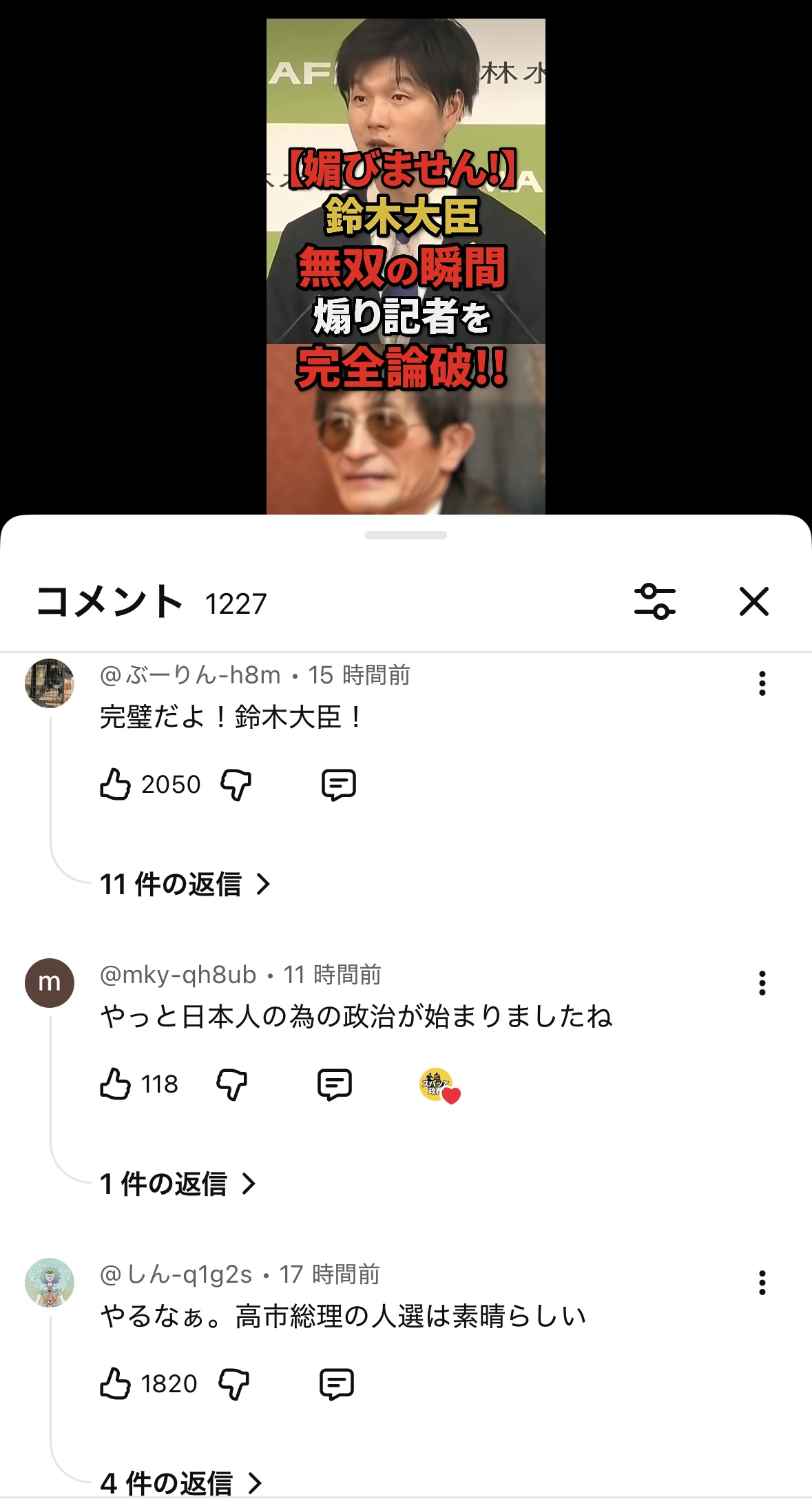This screenshot has height=1508, width=812.
Task: Dislike the comment by @しん-q1g2s
Action: tap(233, 1384)
